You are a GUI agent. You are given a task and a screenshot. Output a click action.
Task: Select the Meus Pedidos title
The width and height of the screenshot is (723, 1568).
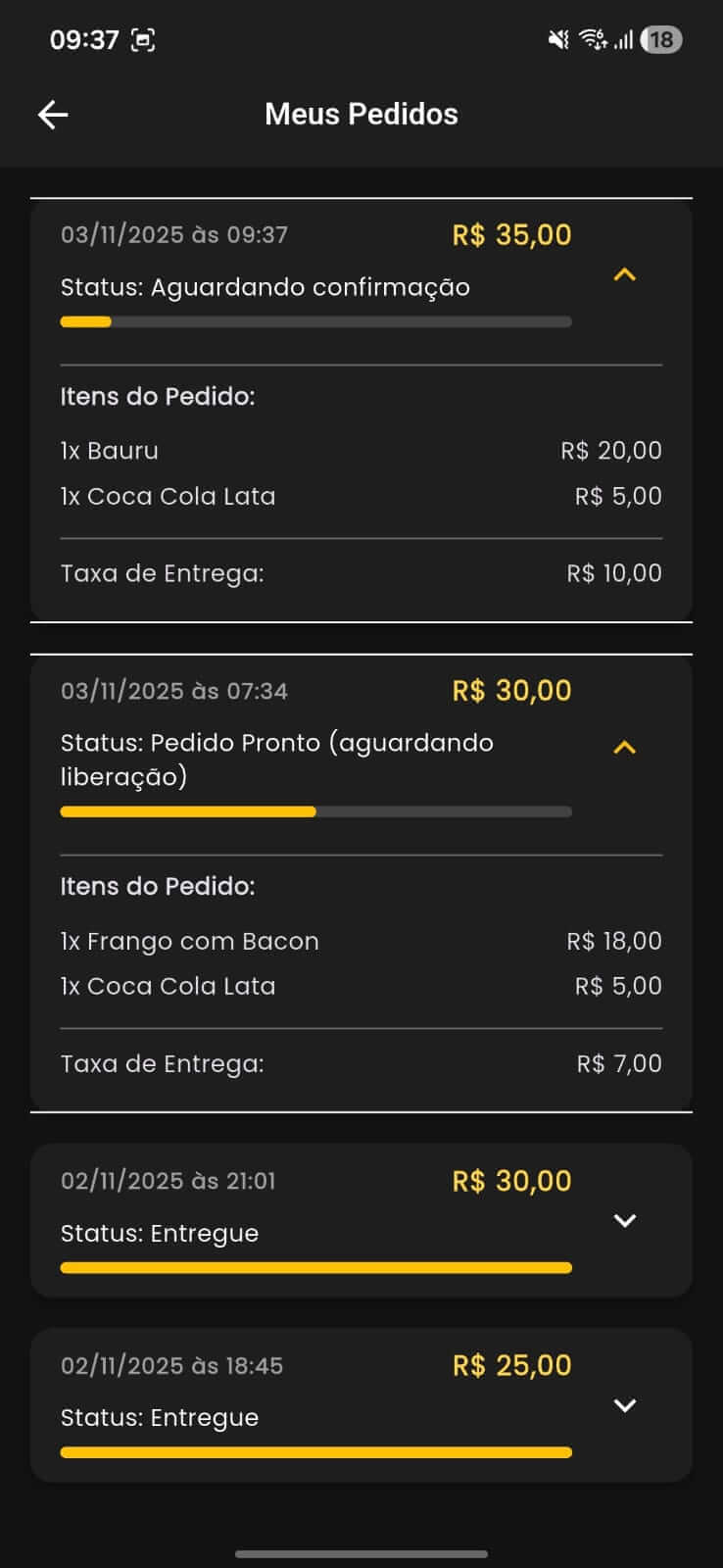(361, 114)
